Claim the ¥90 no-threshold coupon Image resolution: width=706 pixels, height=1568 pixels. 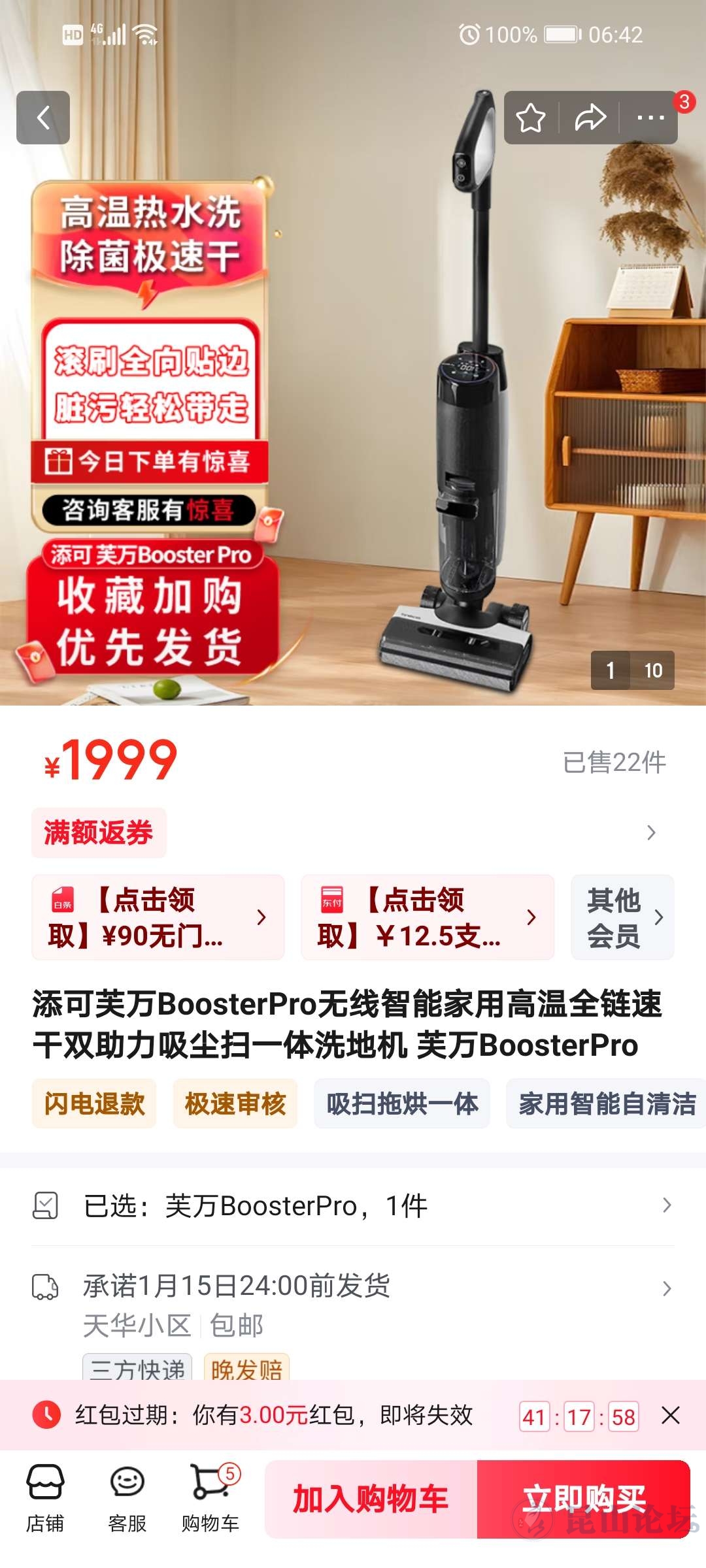(x=158, y=917)
